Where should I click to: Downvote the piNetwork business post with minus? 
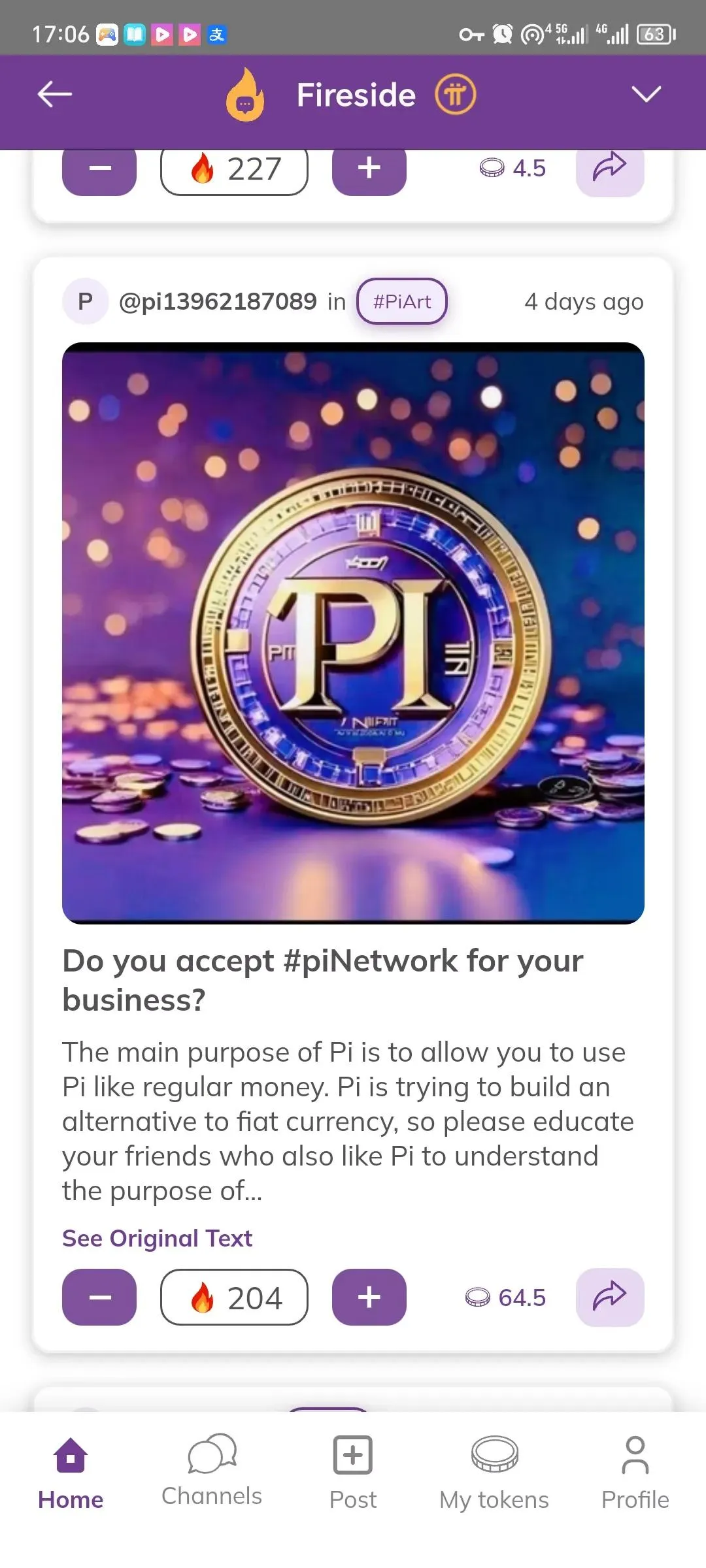click(99, 1297)
